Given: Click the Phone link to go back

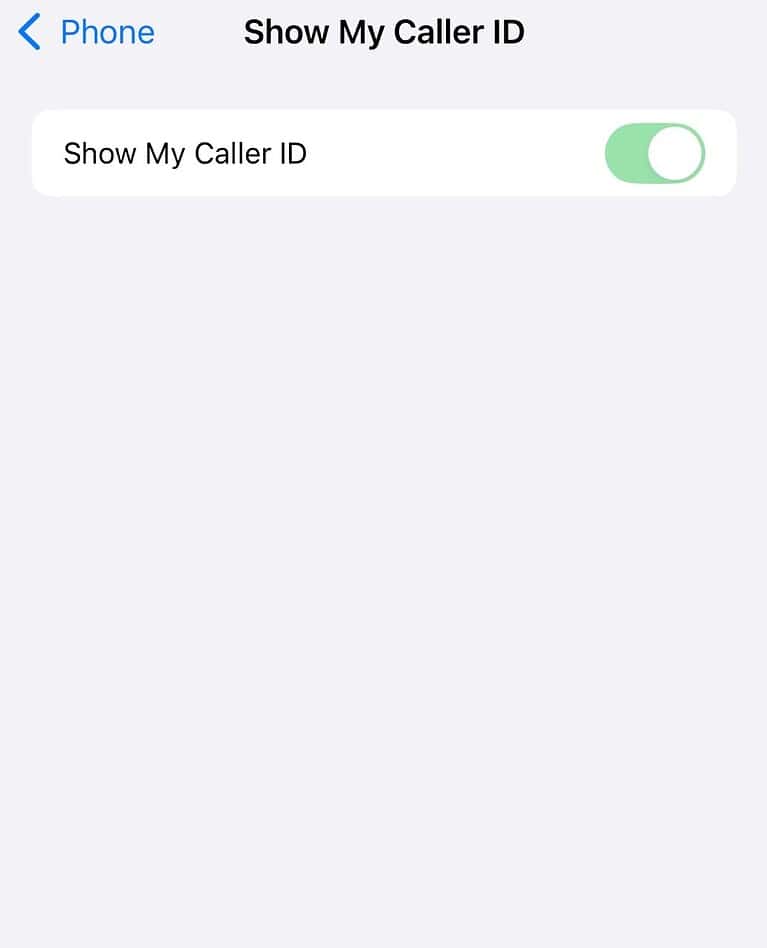Looking at the screenshot, I should pos(107,31).
